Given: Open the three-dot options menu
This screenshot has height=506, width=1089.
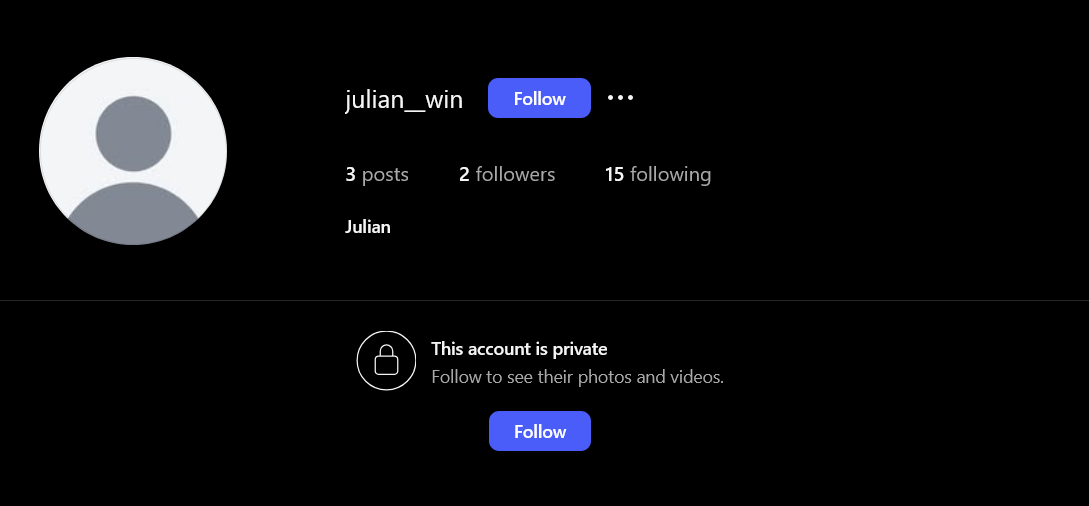Looking at the screenshot, I should (x=620, y=98).
